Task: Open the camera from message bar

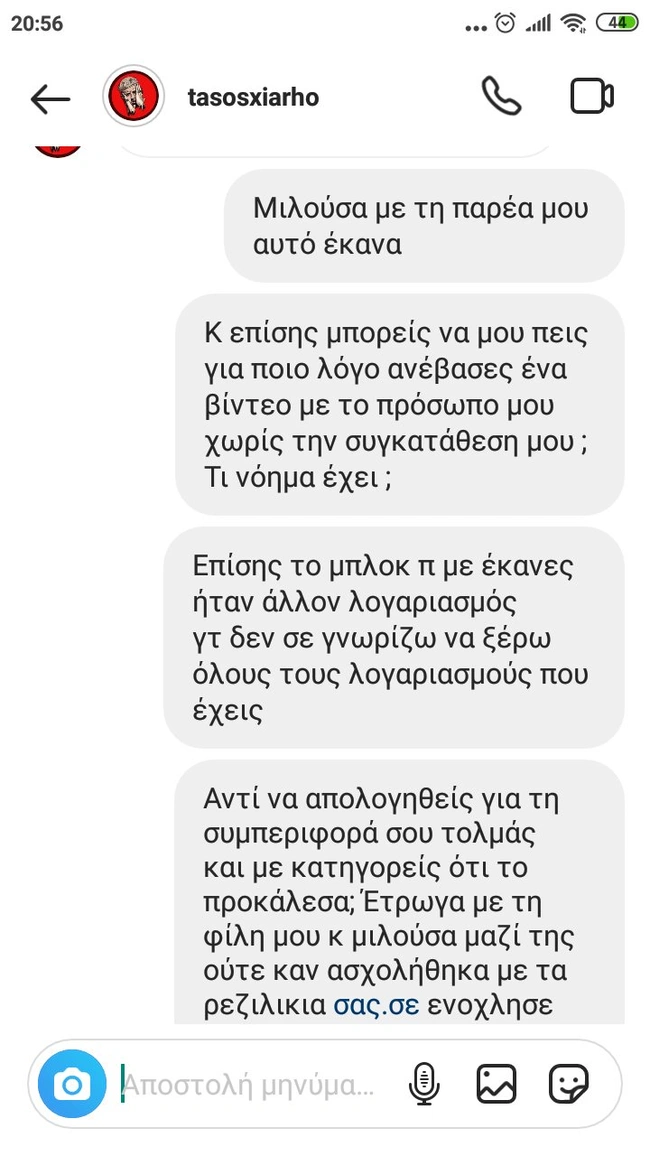Action: 72,1083
